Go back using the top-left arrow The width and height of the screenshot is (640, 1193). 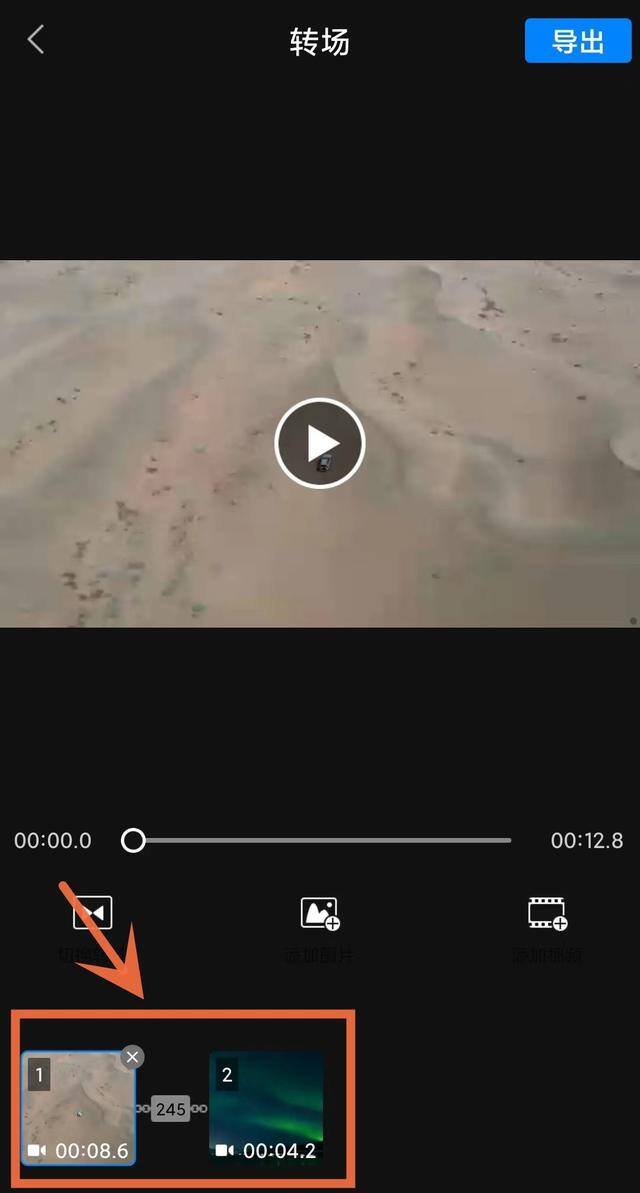[x=36, y=40]
